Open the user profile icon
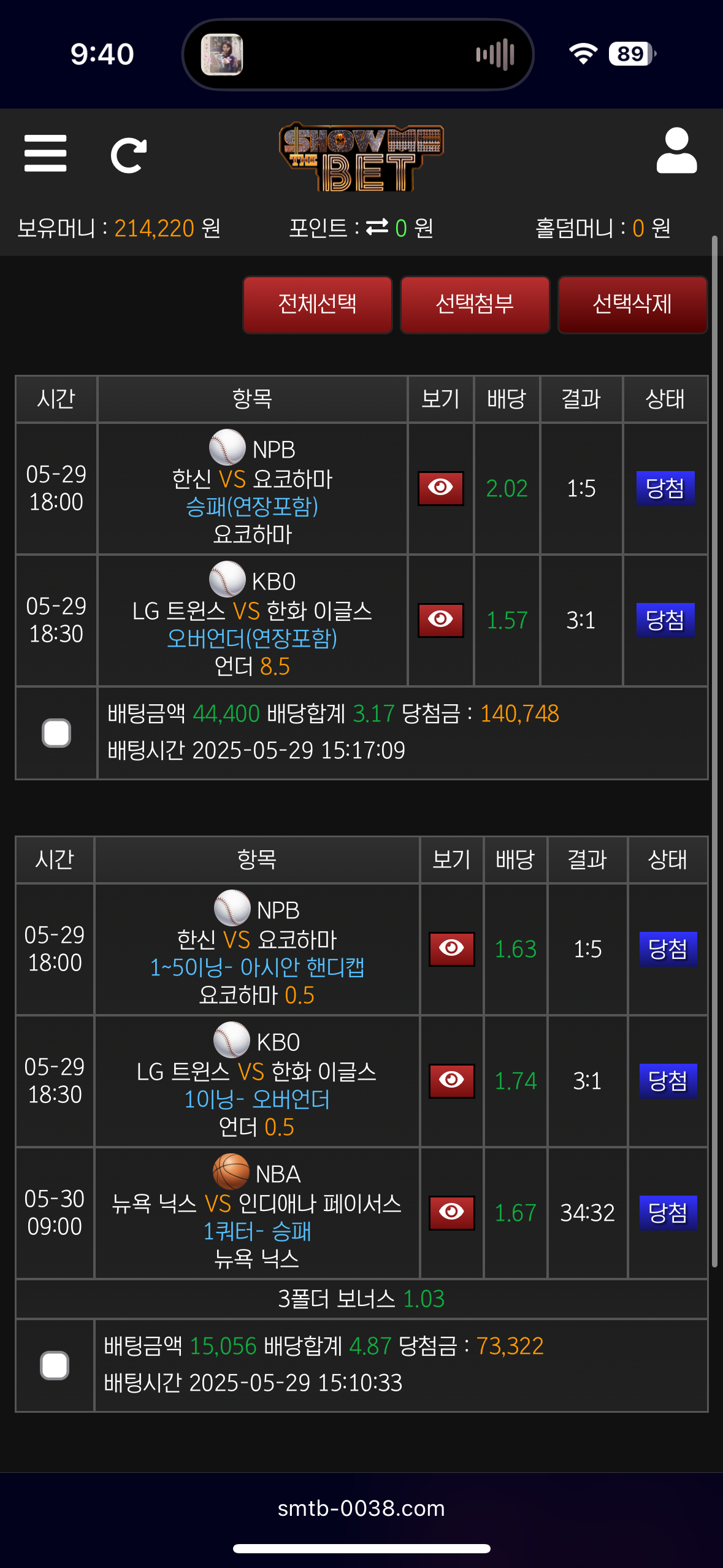The height and width of the screenshot is (1568, 723). [x=676, y=151]
